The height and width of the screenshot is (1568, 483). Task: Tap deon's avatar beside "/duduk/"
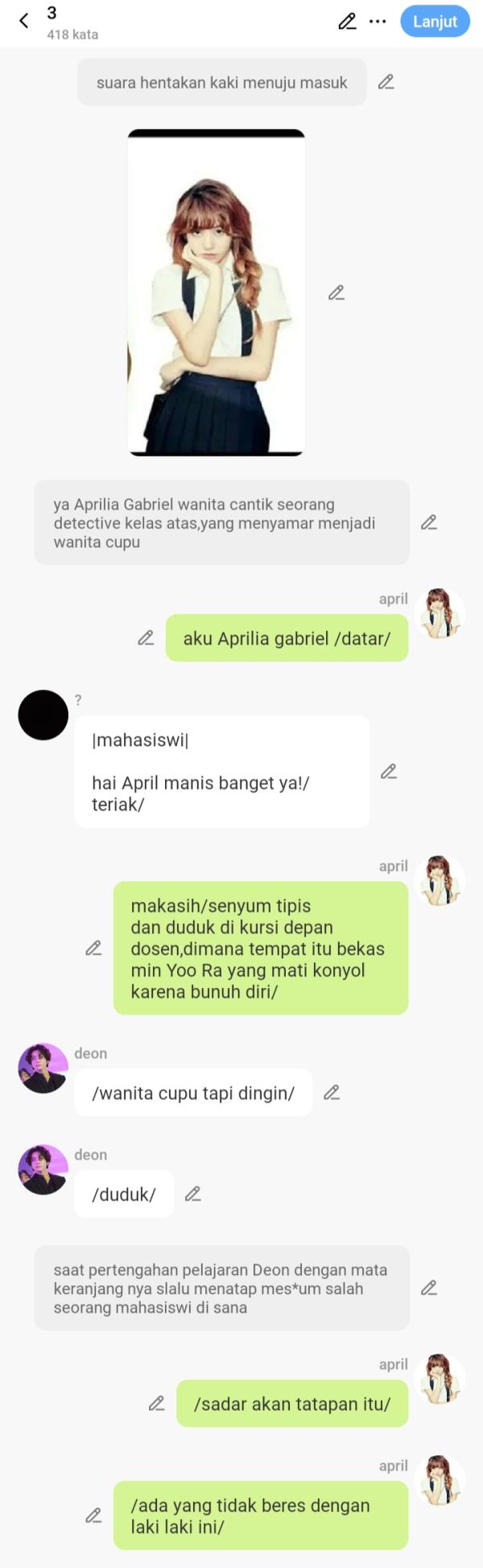[x=43, y=1169]
